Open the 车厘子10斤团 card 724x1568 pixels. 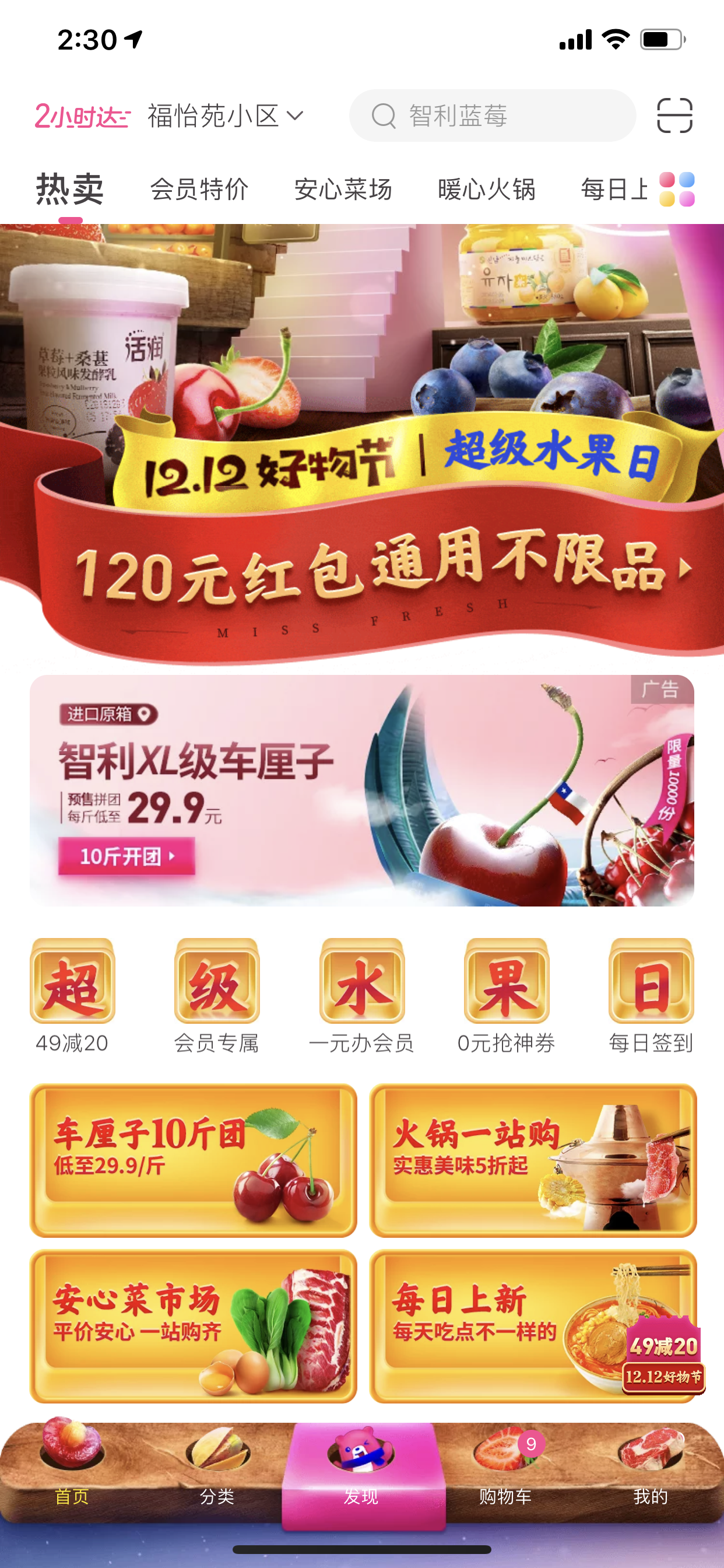pyautogui.click(x=194, y=1160)
